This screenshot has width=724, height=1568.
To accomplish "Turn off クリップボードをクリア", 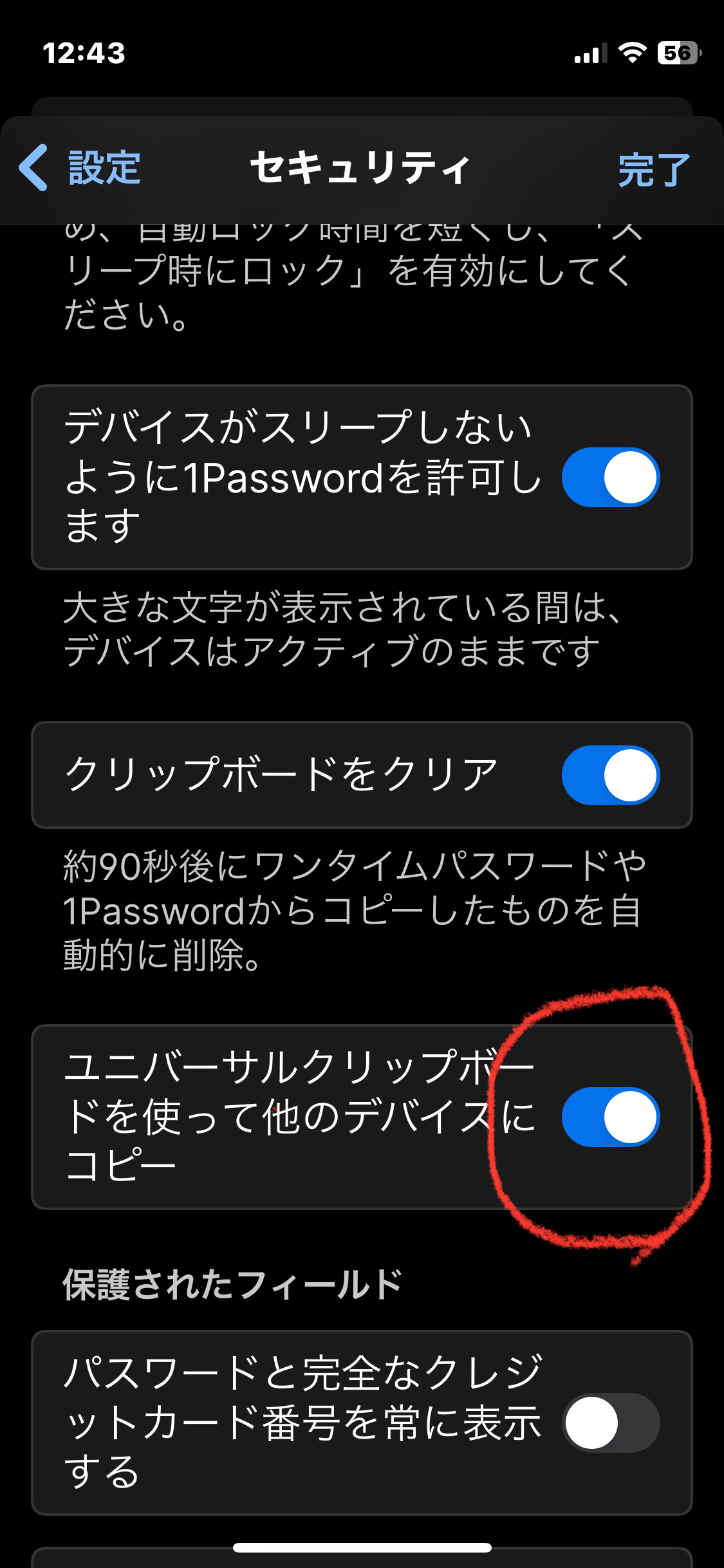I will (611, 775).
